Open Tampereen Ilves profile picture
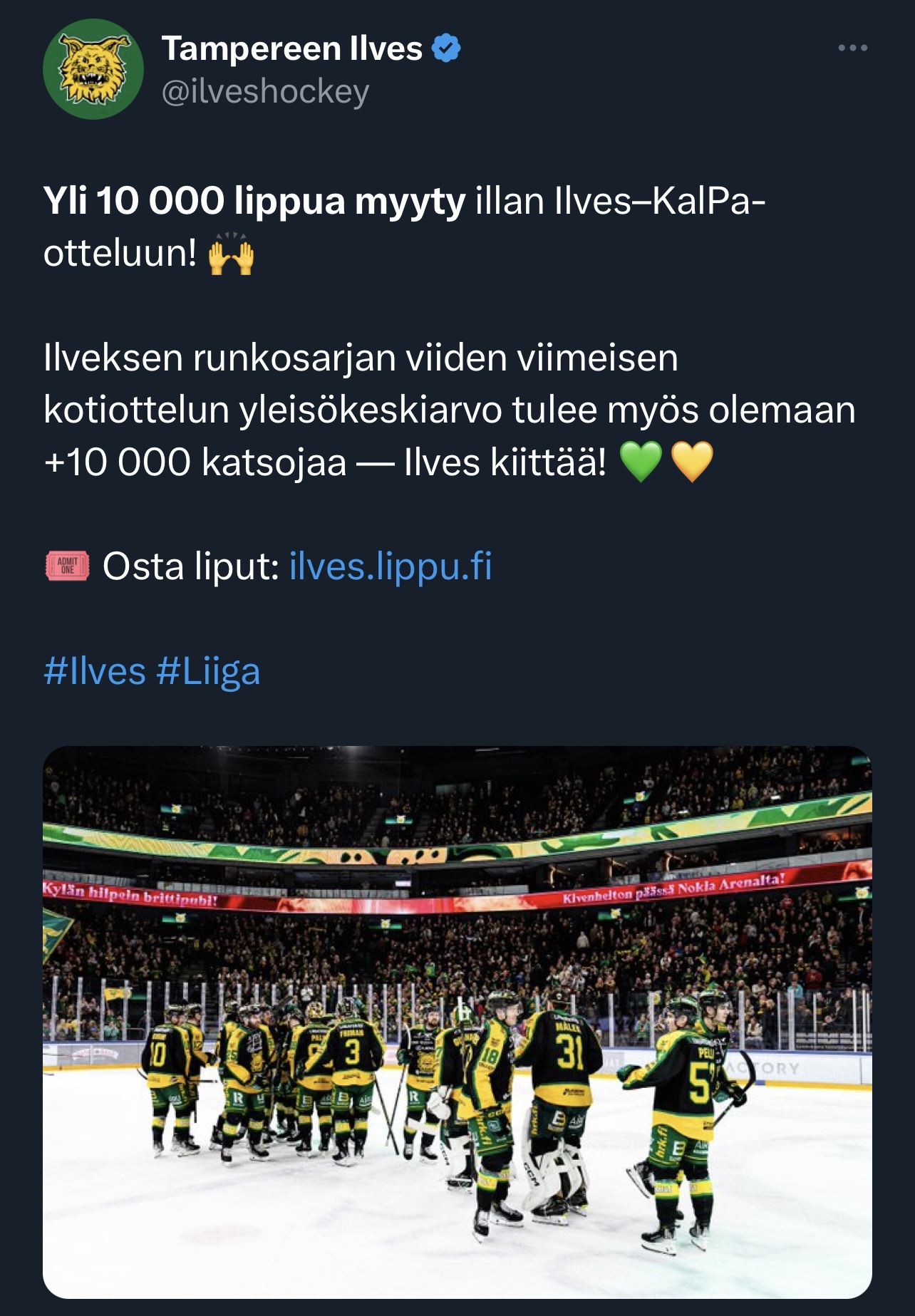 coord(93,69)
